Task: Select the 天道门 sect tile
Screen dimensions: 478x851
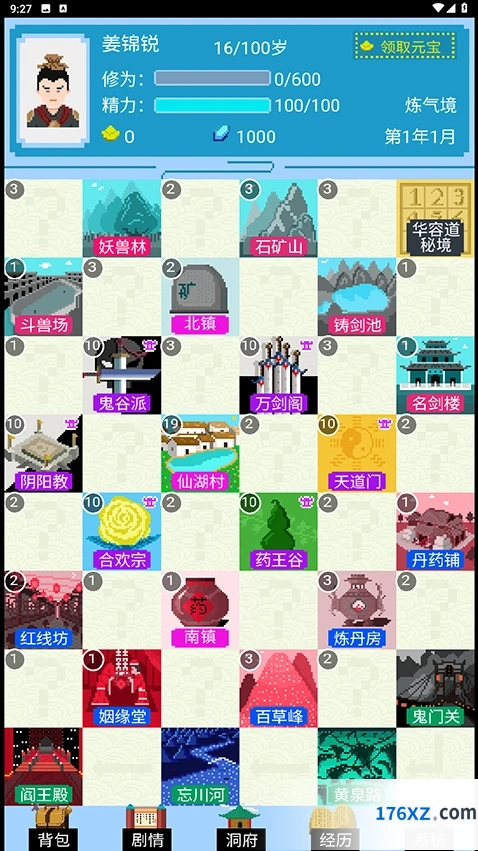Action: pyautogui.click(x=357, y=453)
